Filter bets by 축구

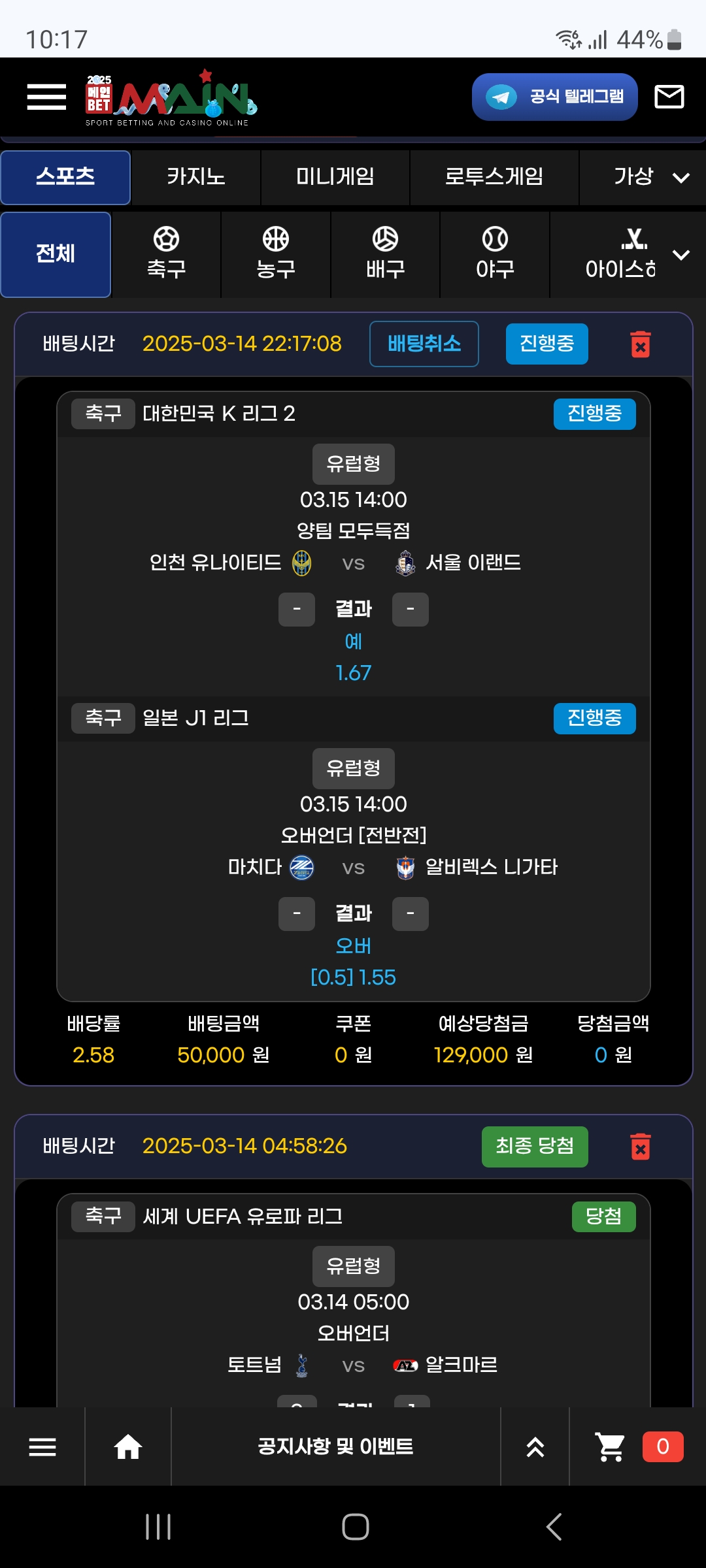click(166, 253)
